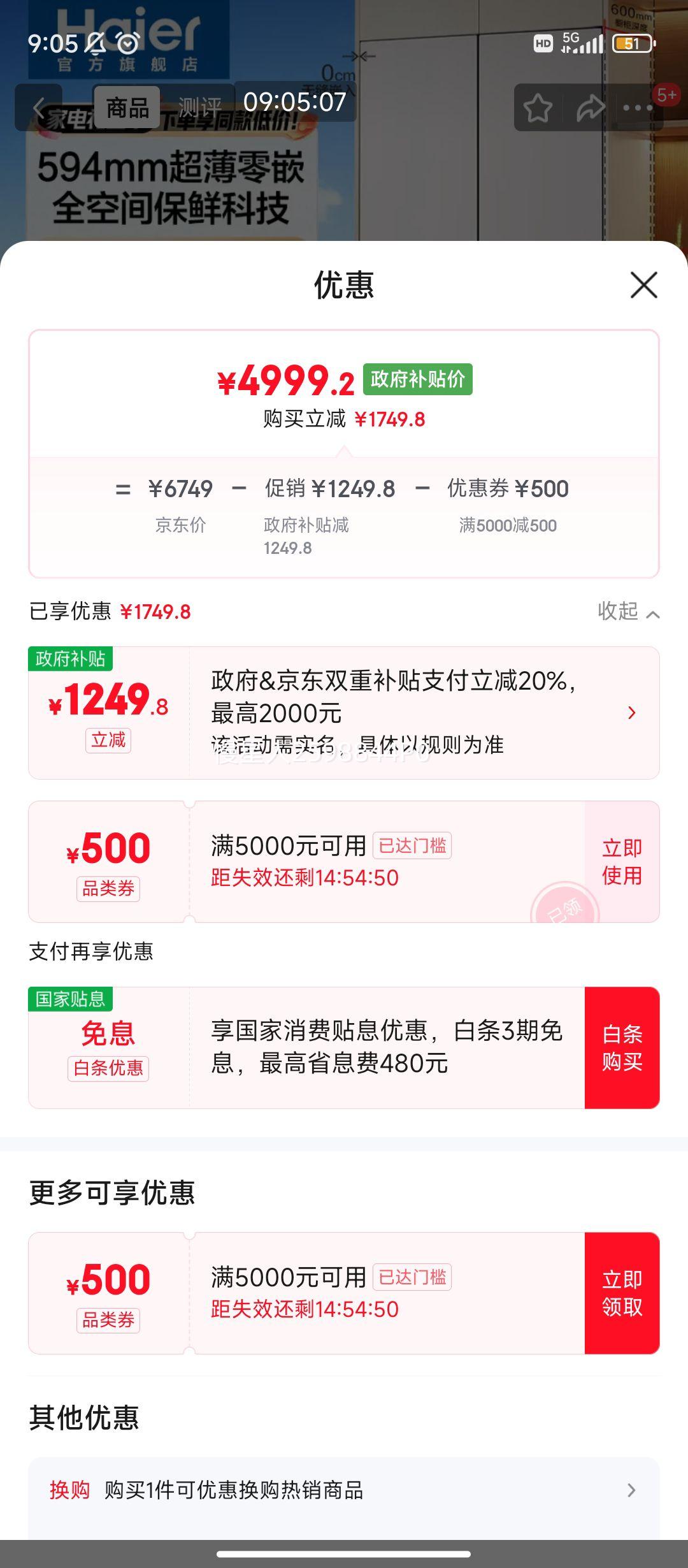This screenshot has height=1568, width=688.
Task: Switch to the 测评 tab
Action: (x=198, y=106)
